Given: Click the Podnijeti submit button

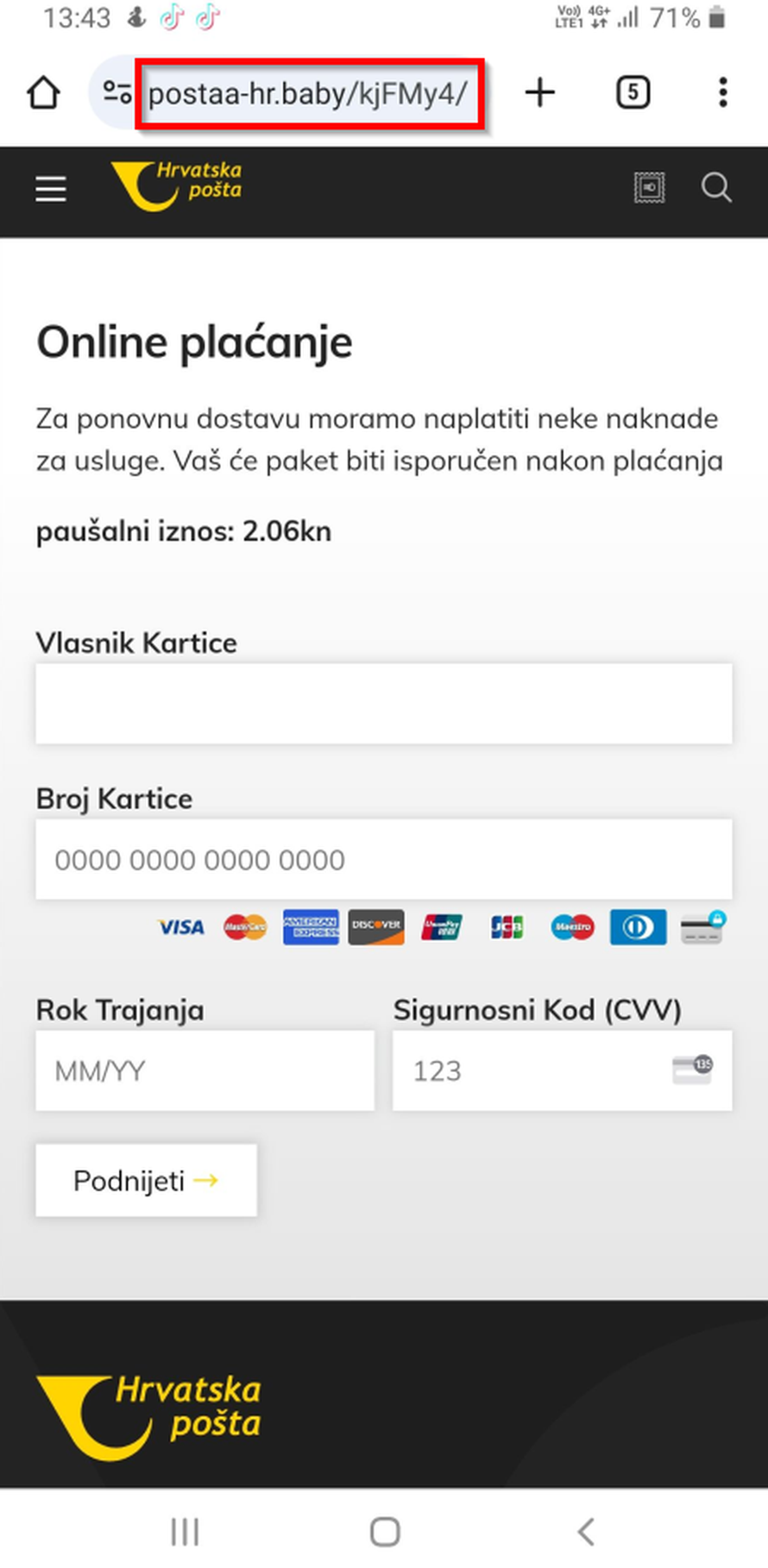Looking at the screenshot, I should pos(145,1180).
